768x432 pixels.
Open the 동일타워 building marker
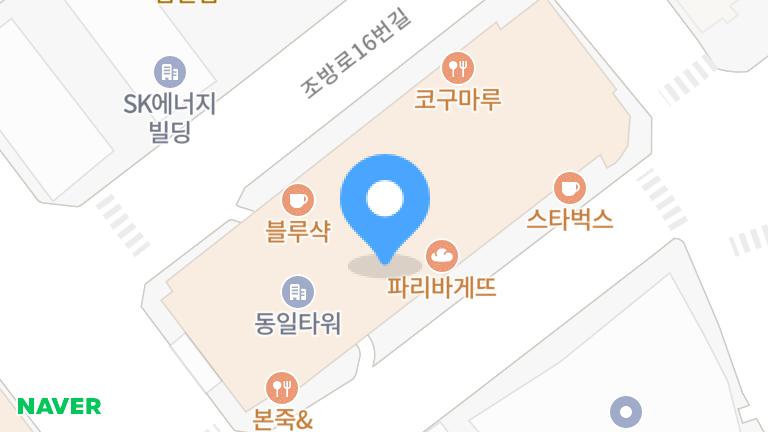[x=297, y=292]
